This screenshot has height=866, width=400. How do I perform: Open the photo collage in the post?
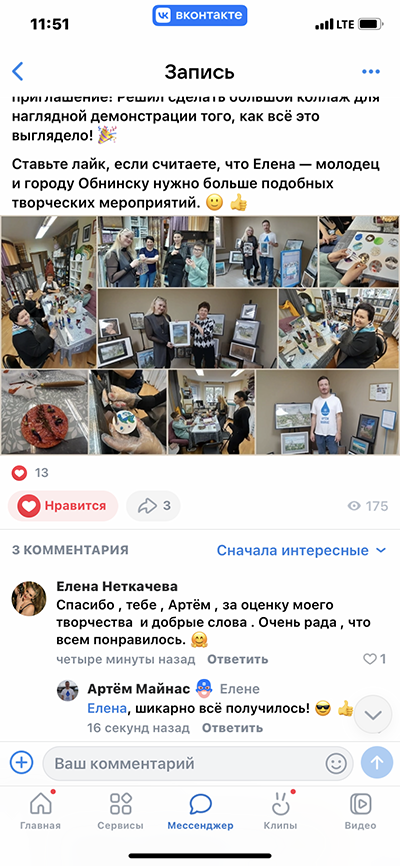coord(200,335)
